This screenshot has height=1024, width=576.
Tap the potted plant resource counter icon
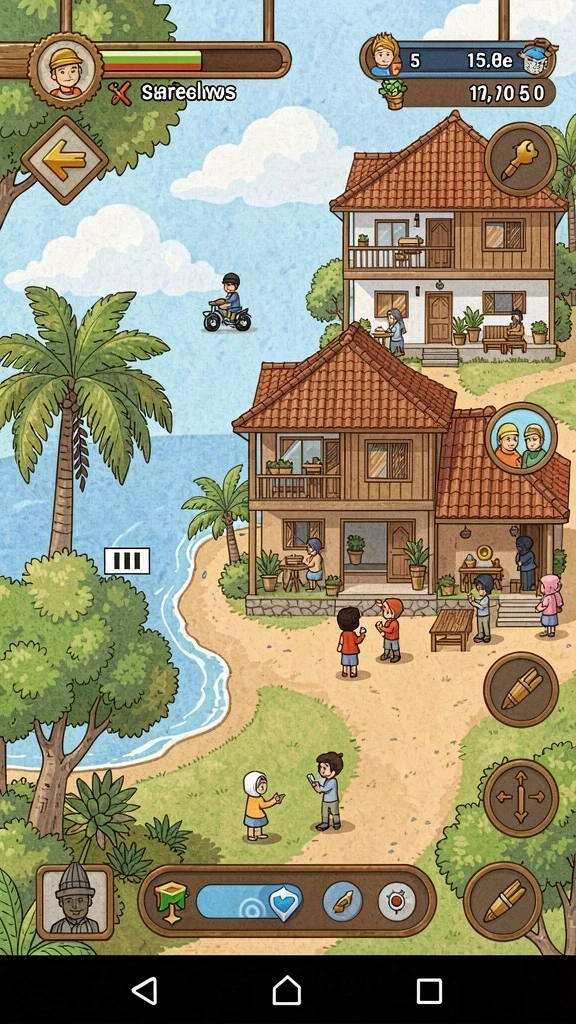[x=393, y=93]
